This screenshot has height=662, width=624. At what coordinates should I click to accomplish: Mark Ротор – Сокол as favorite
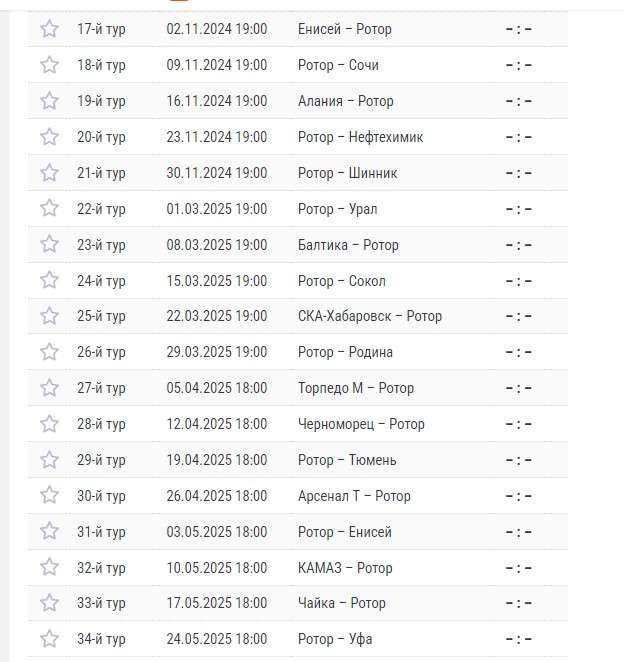coord(49,281)
